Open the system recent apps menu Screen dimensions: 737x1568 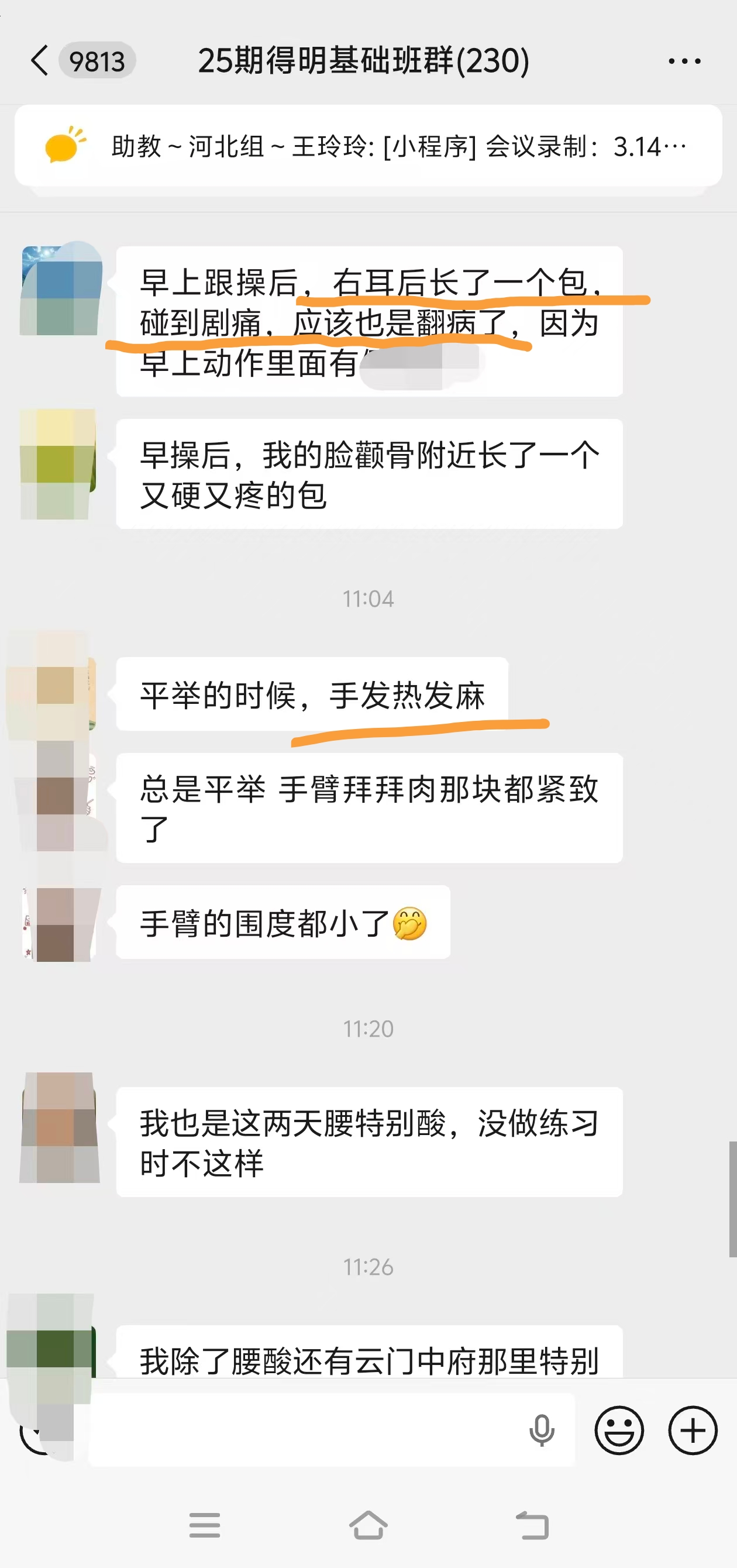(205, 1525)
